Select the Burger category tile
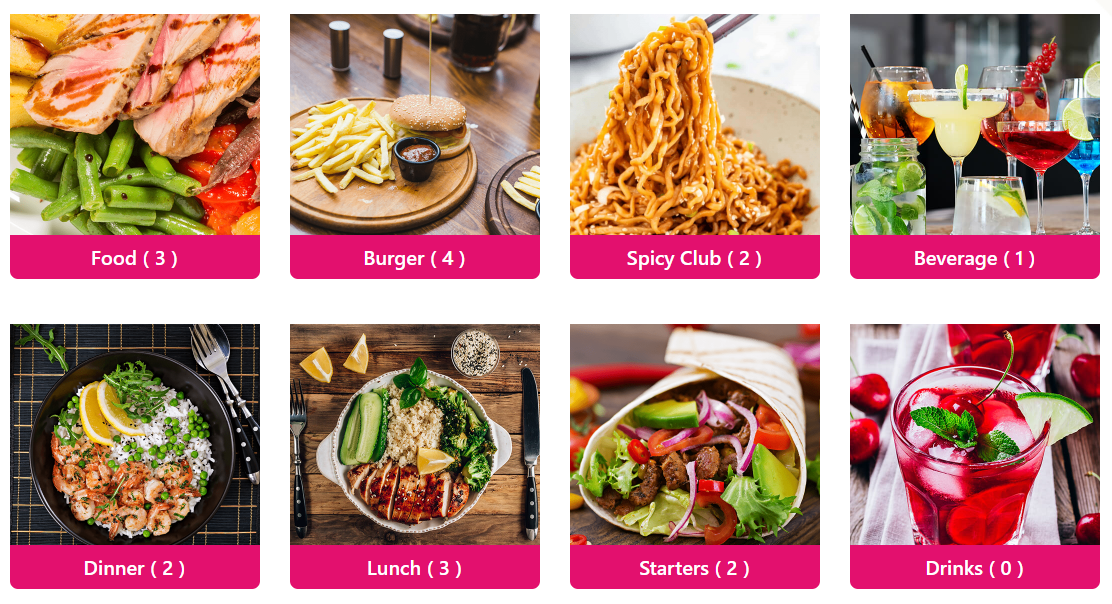Image resolution: width=1112 pixels, height=604 pixels. (x=415, y=146)
